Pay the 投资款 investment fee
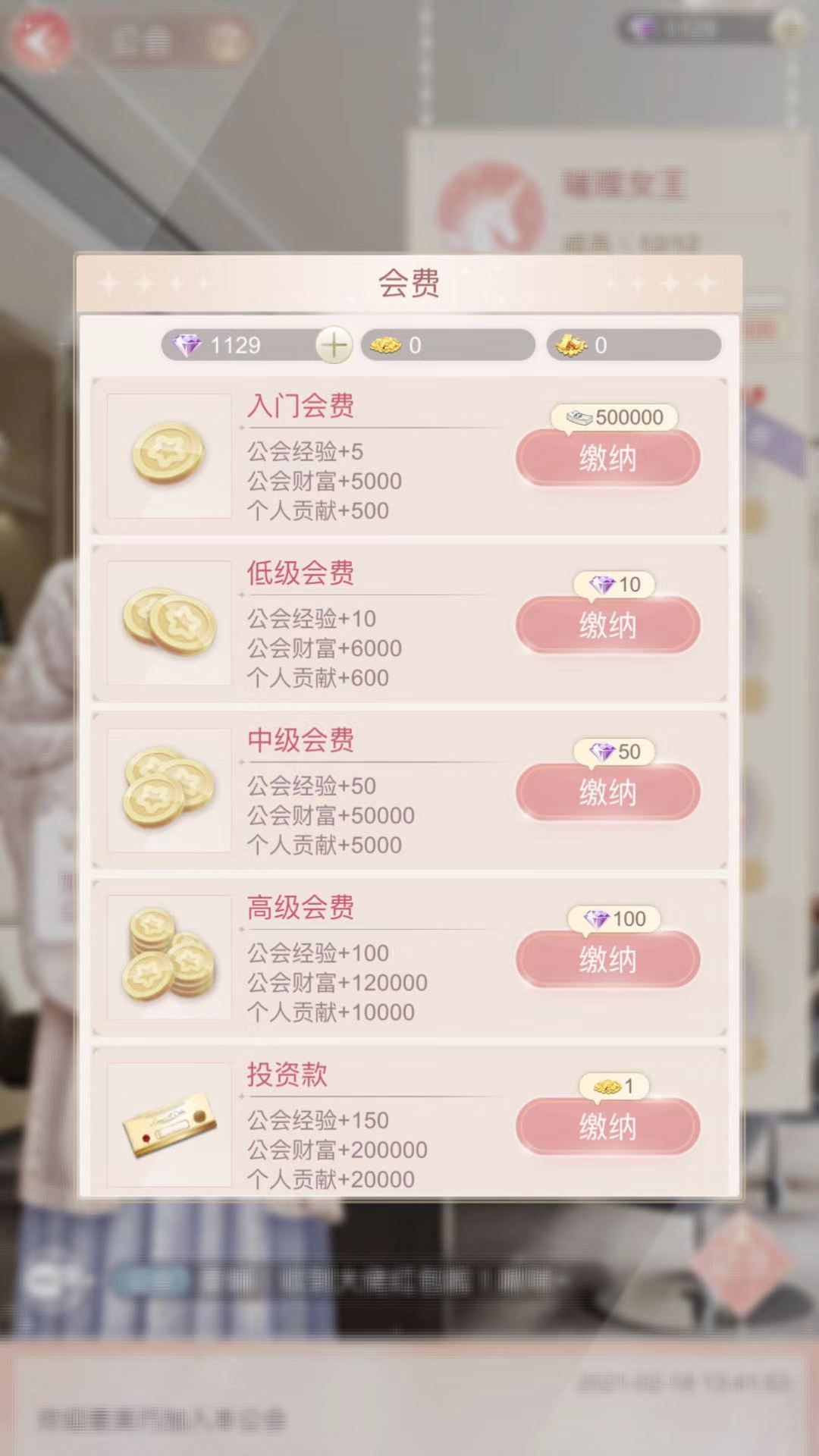 point(607,1128)
